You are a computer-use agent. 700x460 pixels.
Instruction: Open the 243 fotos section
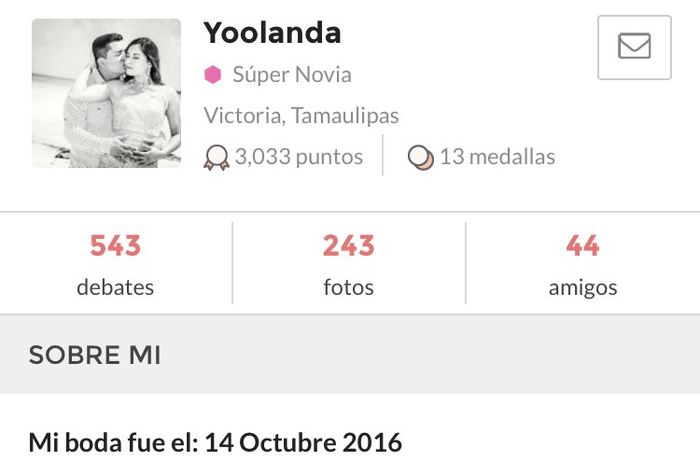(x=349, y=264)
